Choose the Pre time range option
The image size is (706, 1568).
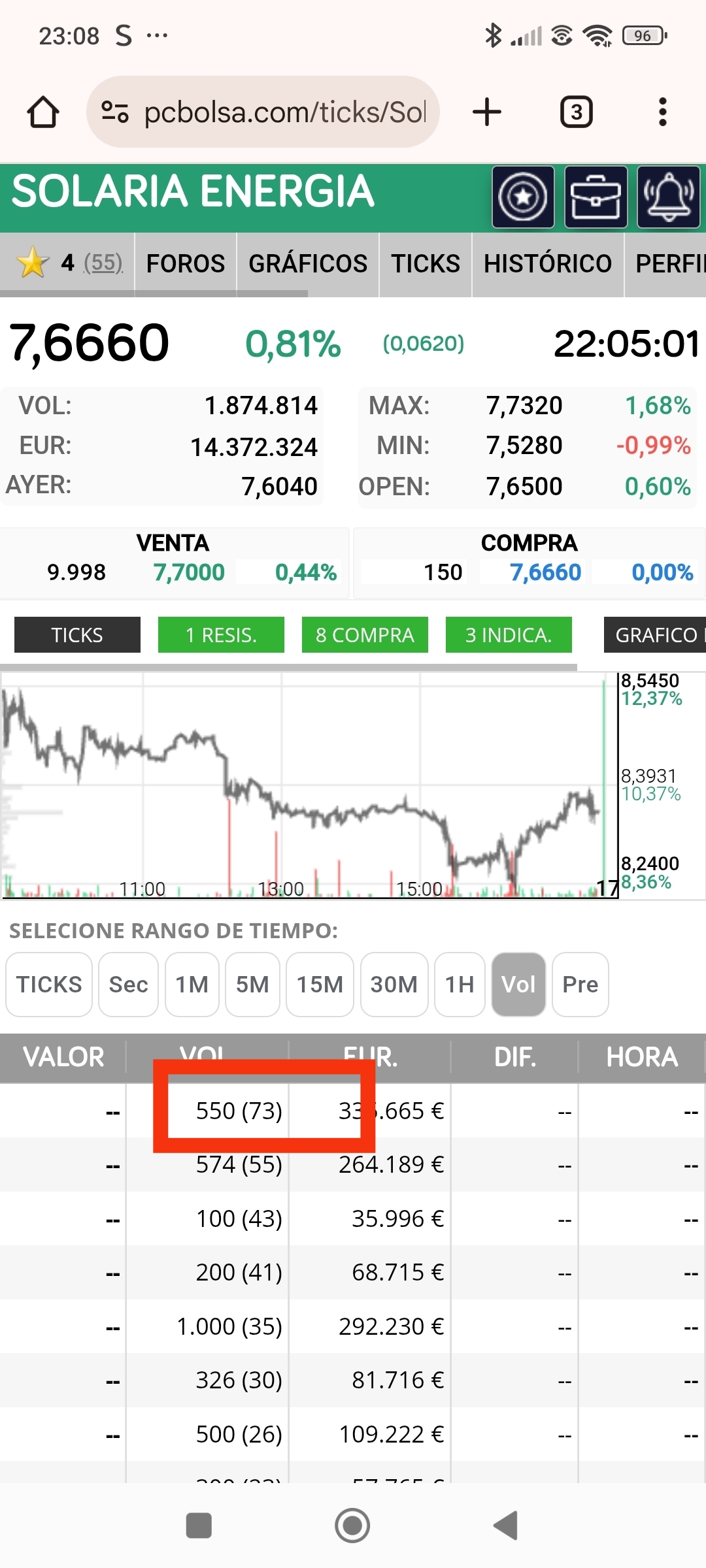pyautogui.click(x=580, y=985)
